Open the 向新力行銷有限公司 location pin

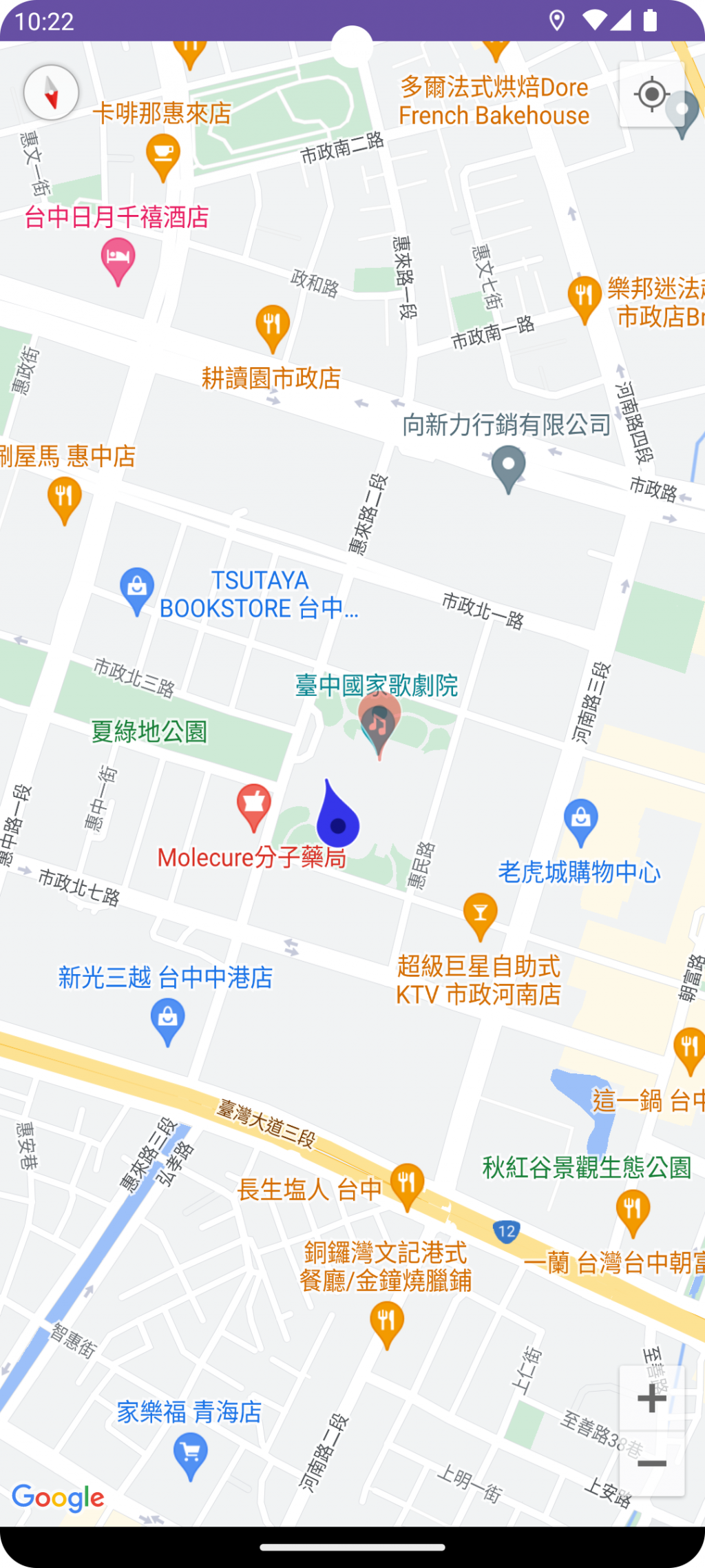509,466
